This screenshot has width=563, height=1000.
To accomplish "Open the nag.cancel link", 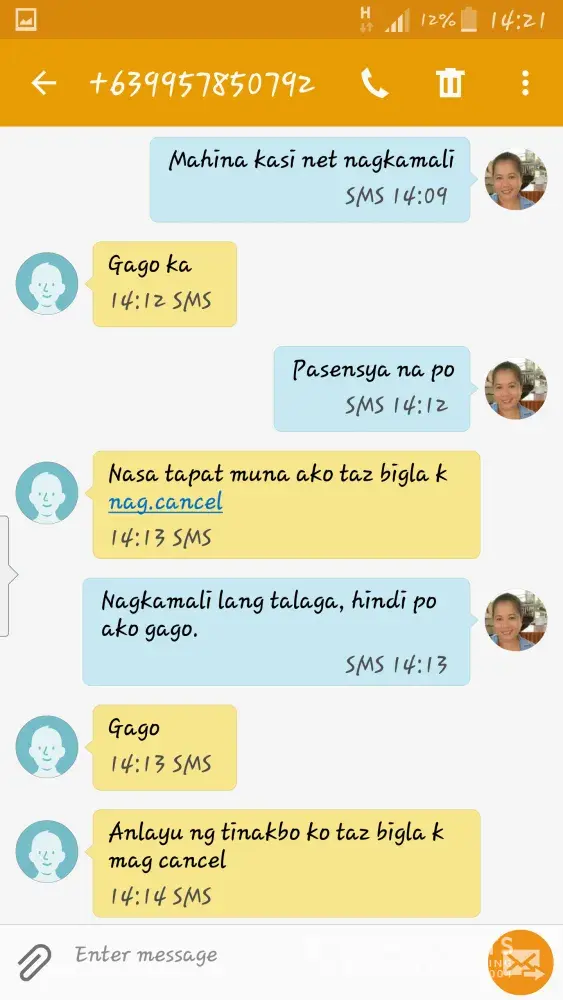I will [165, 503].
